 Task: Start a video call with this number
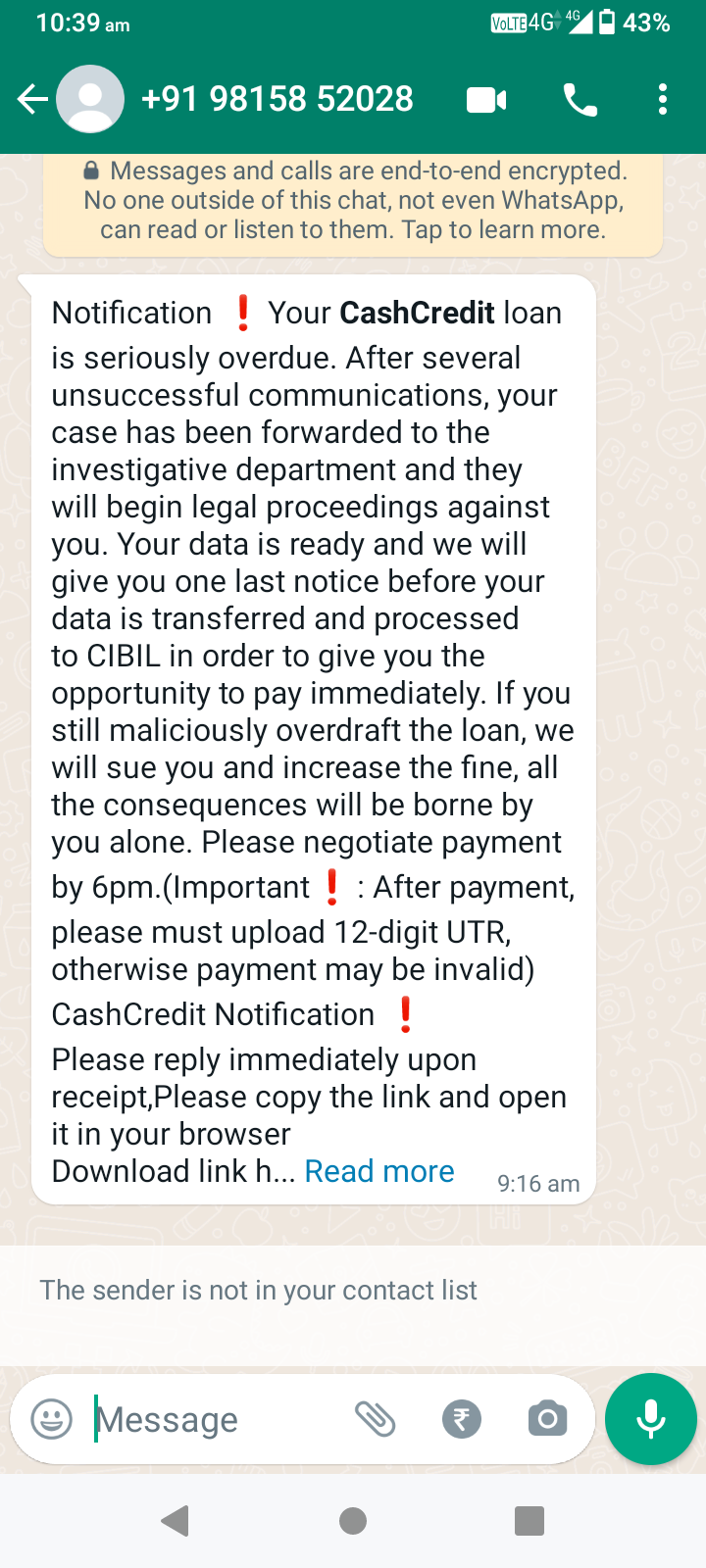486,100
